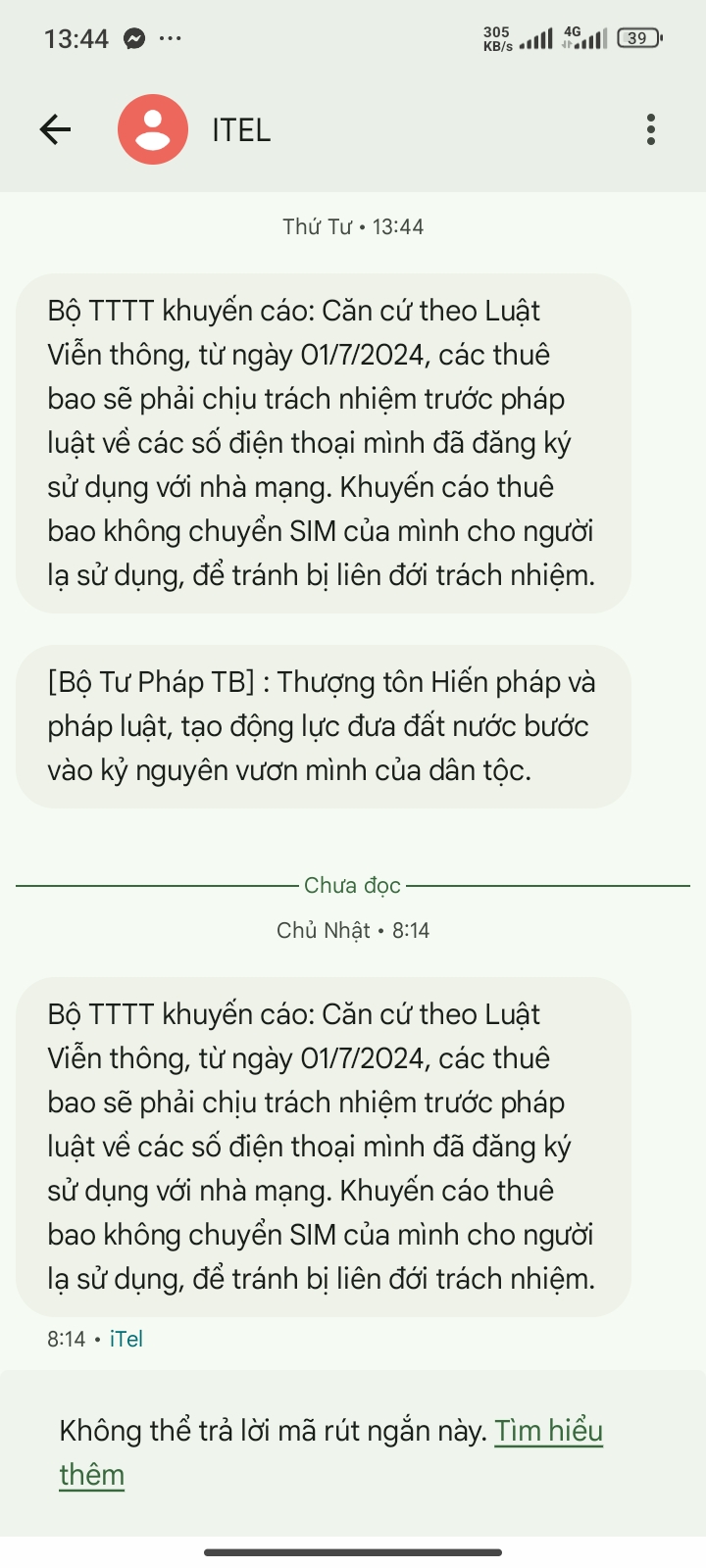
Task: Open ITEL contact avatar details
Action: 153,129
